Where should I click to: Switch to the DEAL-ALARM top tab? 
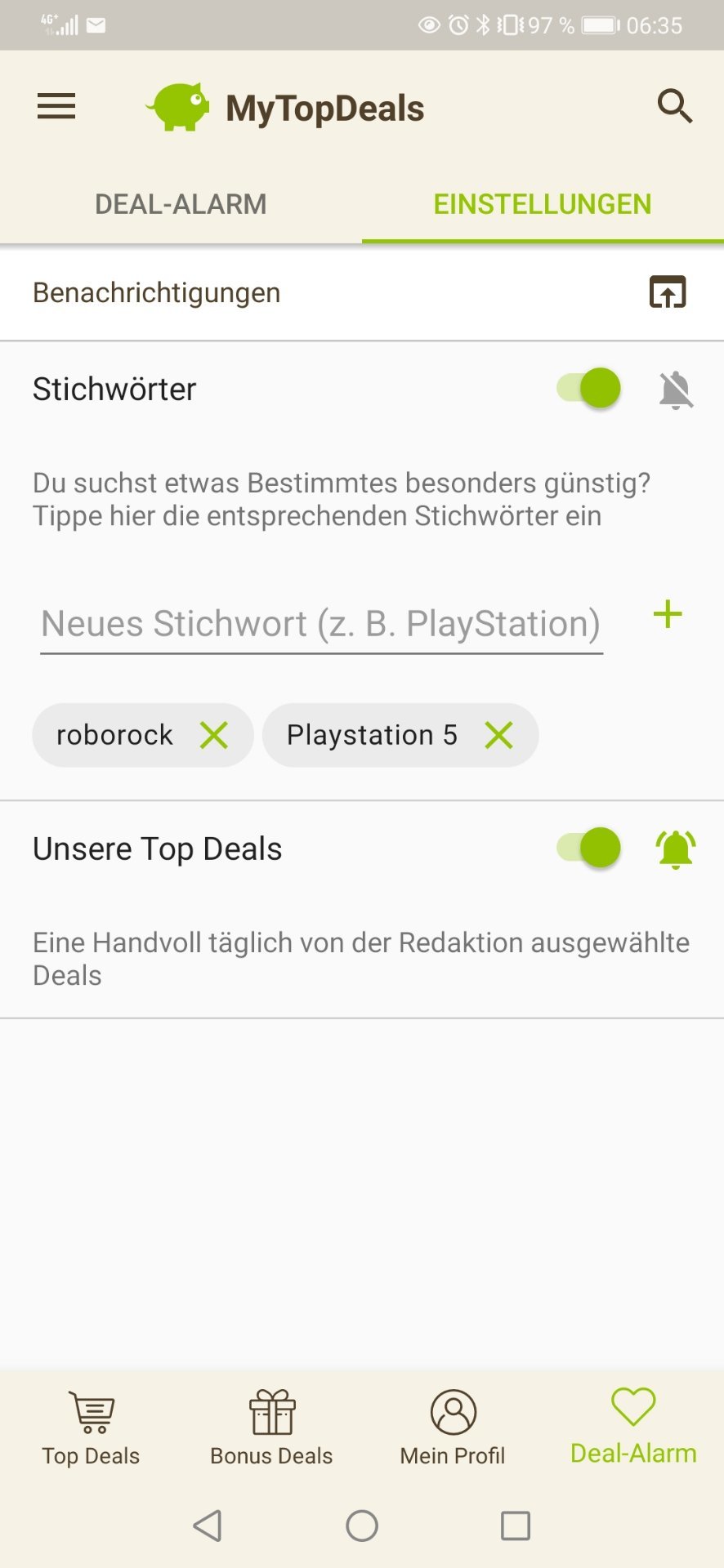[x=181, y=204]
